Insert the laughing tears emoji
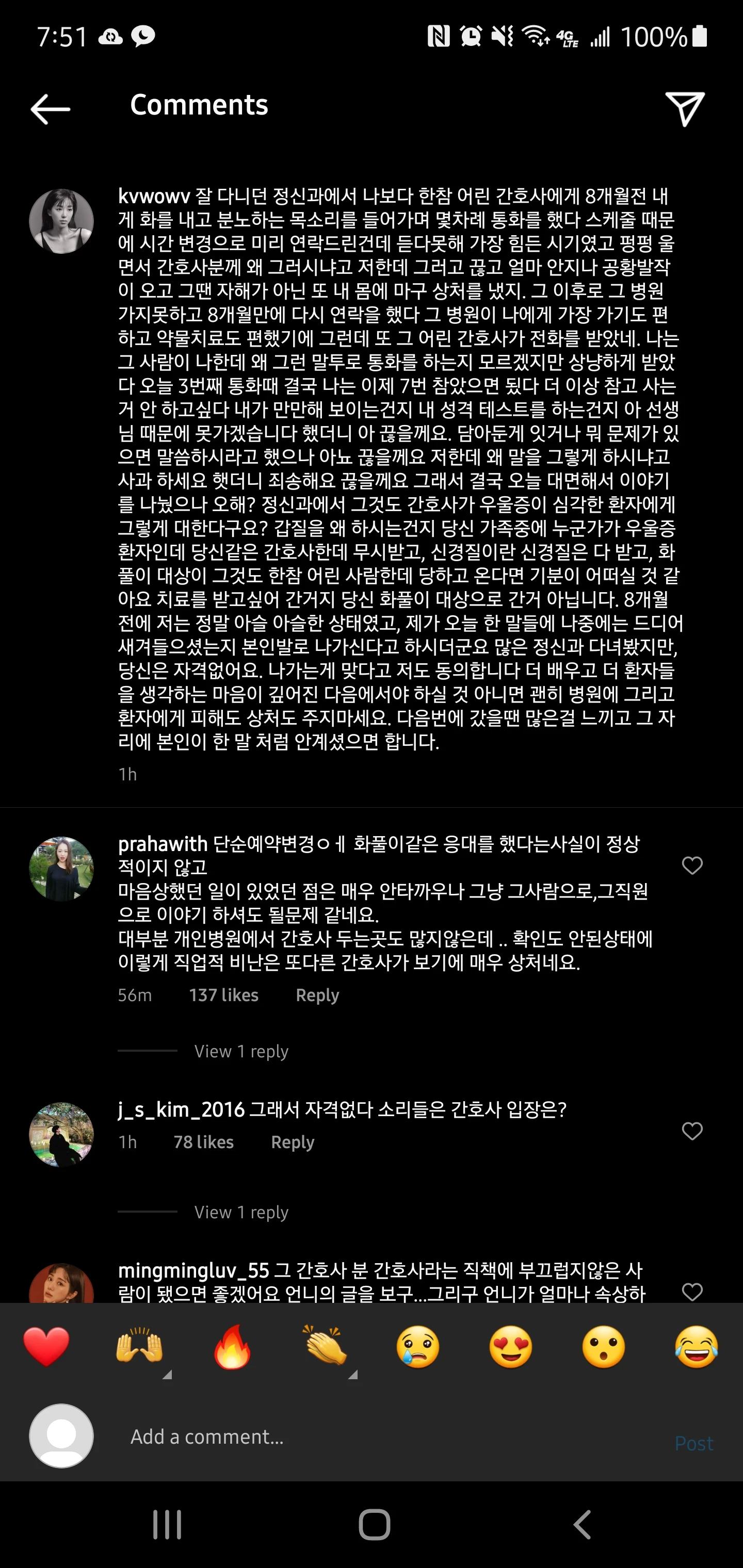This screenshot has height=1568, width=743. tap(697, 1347)
